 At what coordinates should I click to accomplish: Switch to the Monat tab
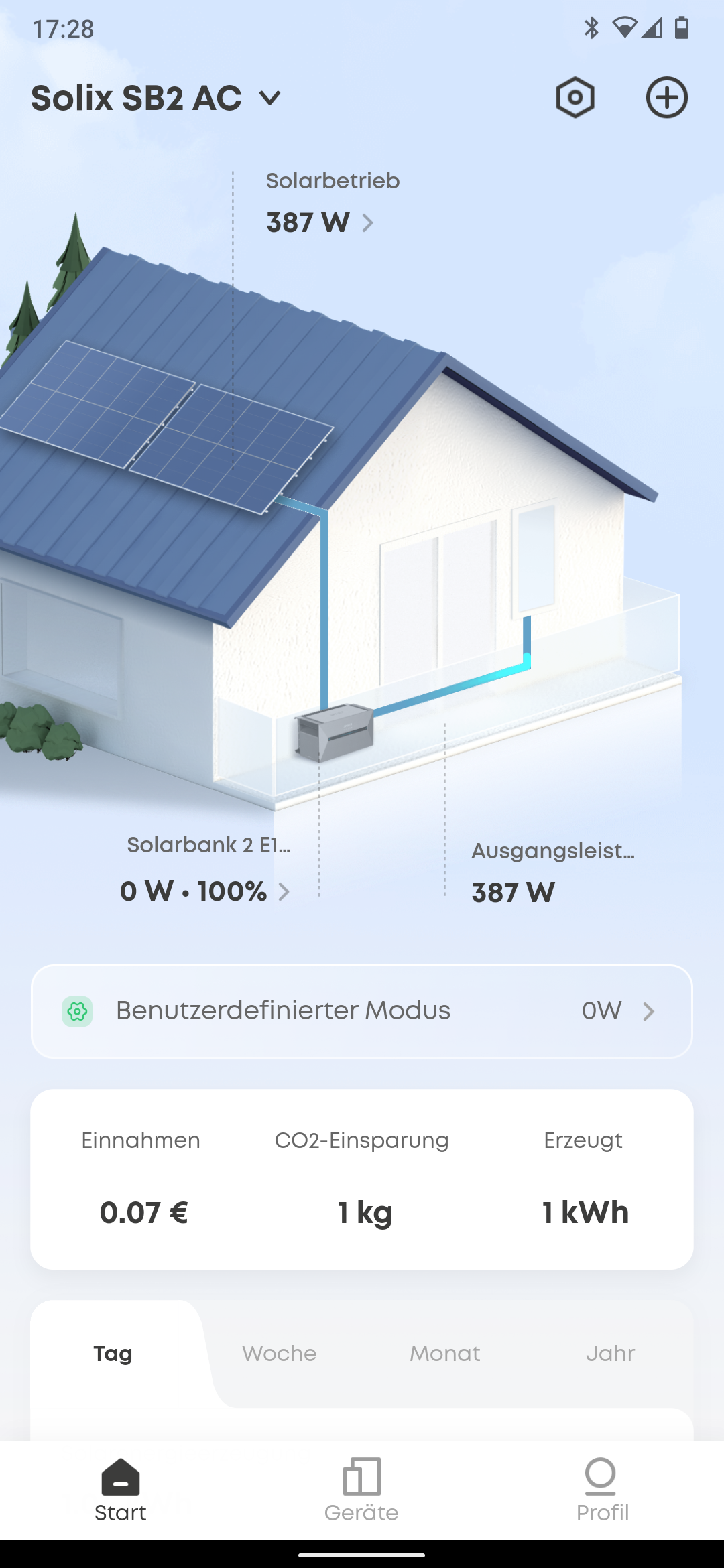(445, 1354)
